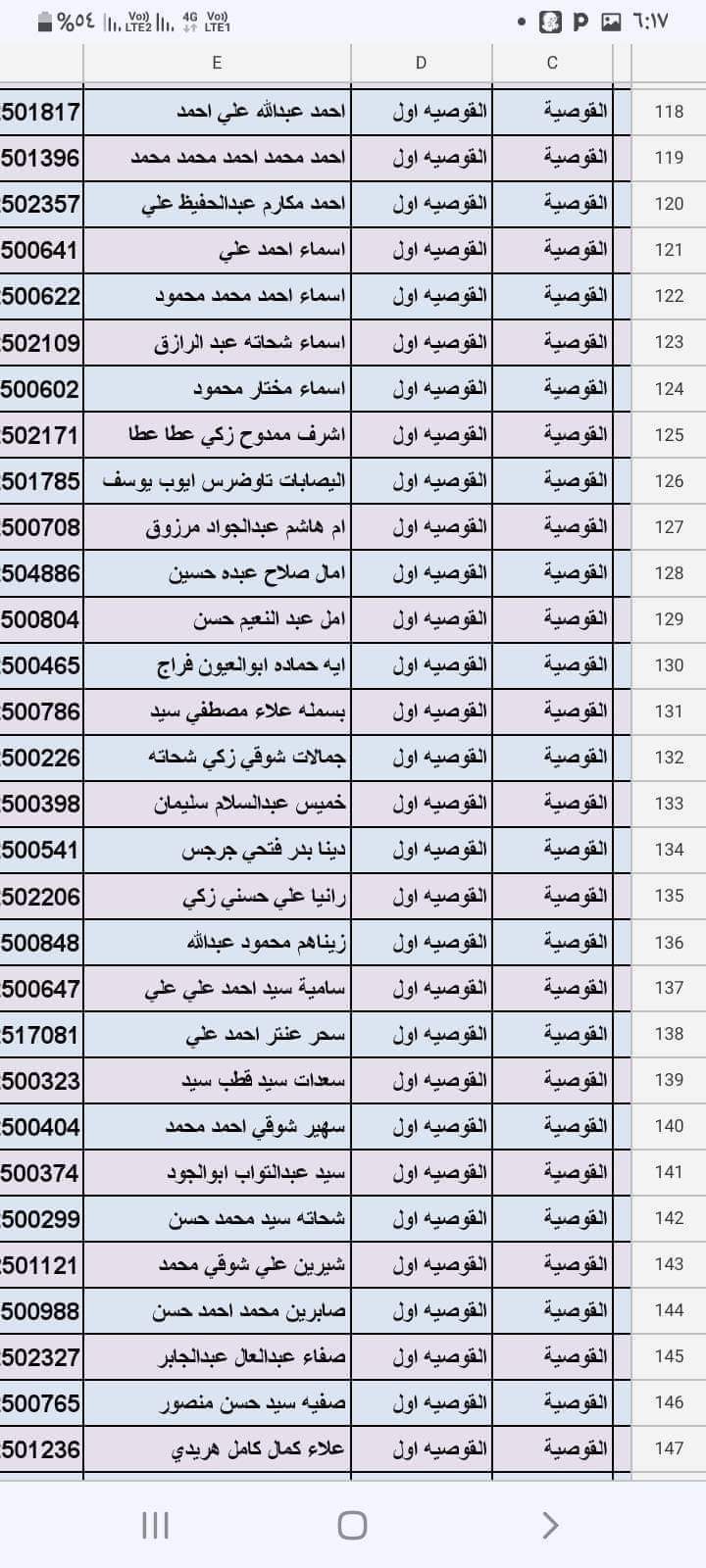Select row header 118
706x1568 pixels.
(669, 112)
